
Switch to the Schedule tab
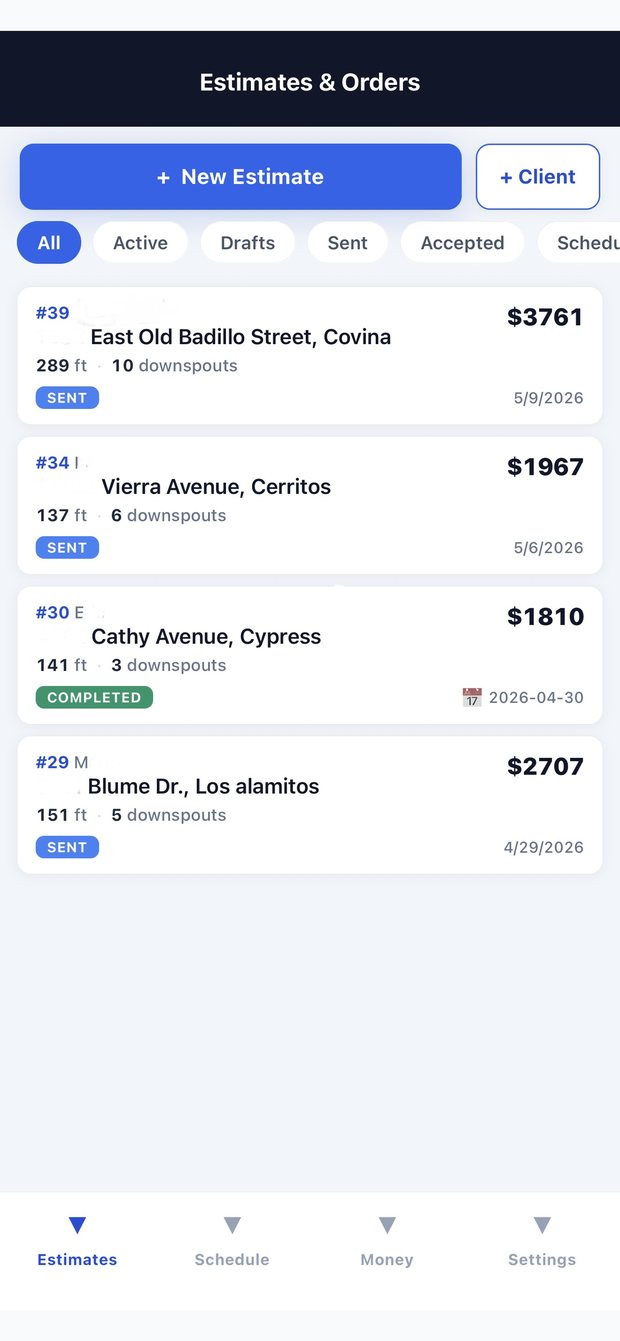232,1243
